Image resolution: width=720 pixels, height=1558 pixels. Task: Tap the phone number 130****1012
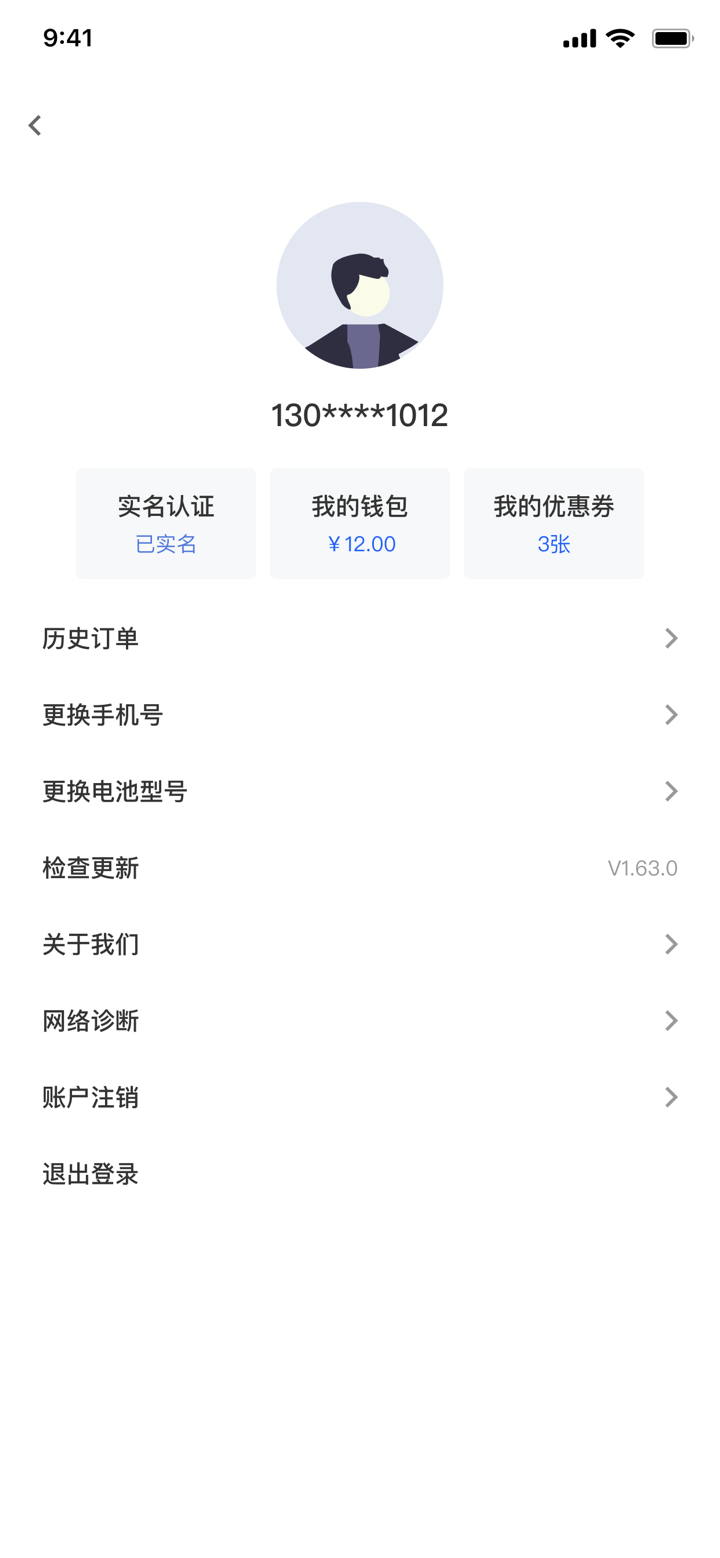point(359,414)
